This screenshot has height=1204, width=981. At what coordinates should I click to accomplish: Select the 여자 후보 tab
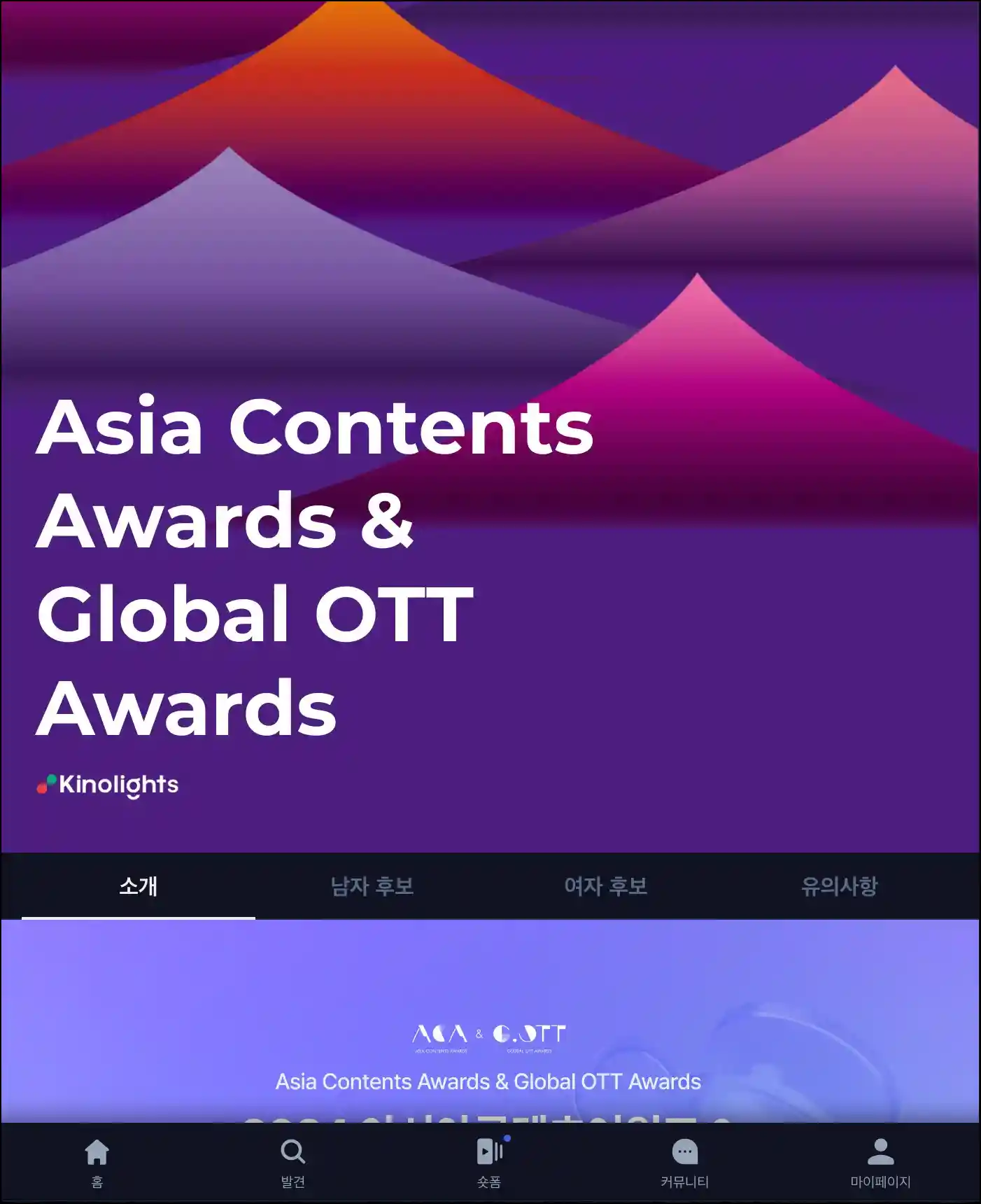(x=606, y=886)
